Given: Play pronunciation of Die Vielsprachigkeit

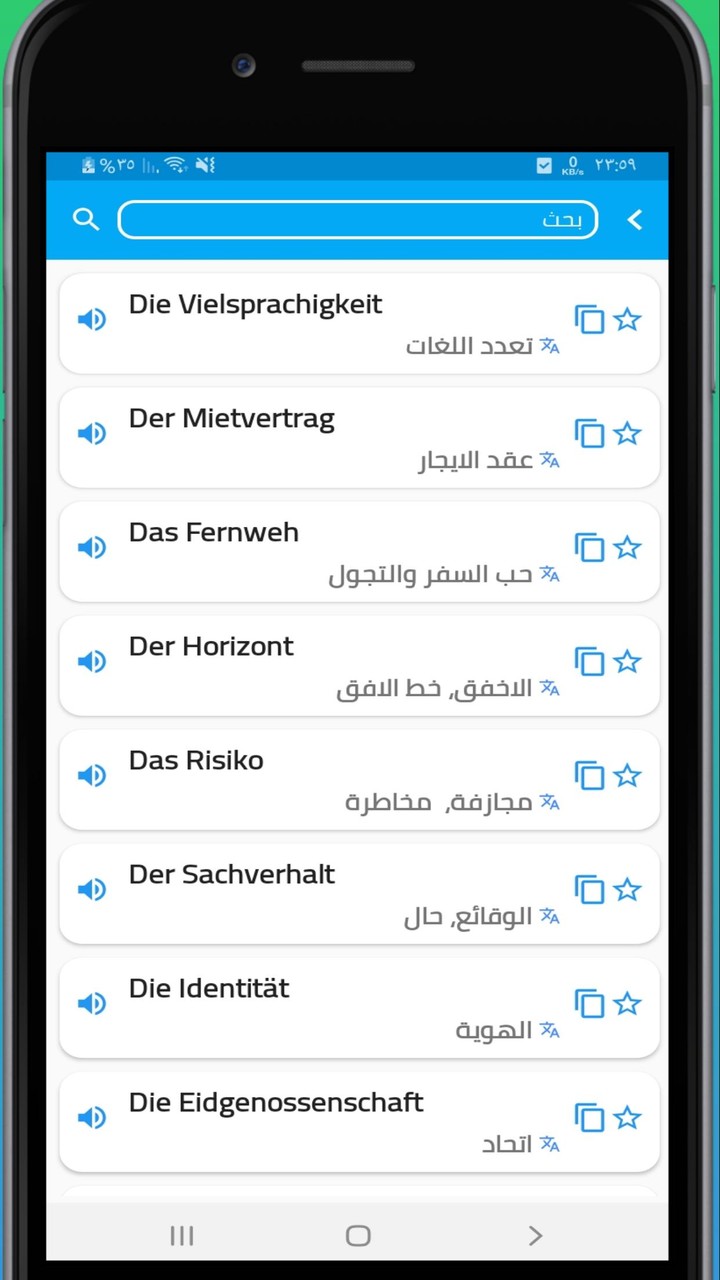Looking at the screenshot, I should coord(92,319).
